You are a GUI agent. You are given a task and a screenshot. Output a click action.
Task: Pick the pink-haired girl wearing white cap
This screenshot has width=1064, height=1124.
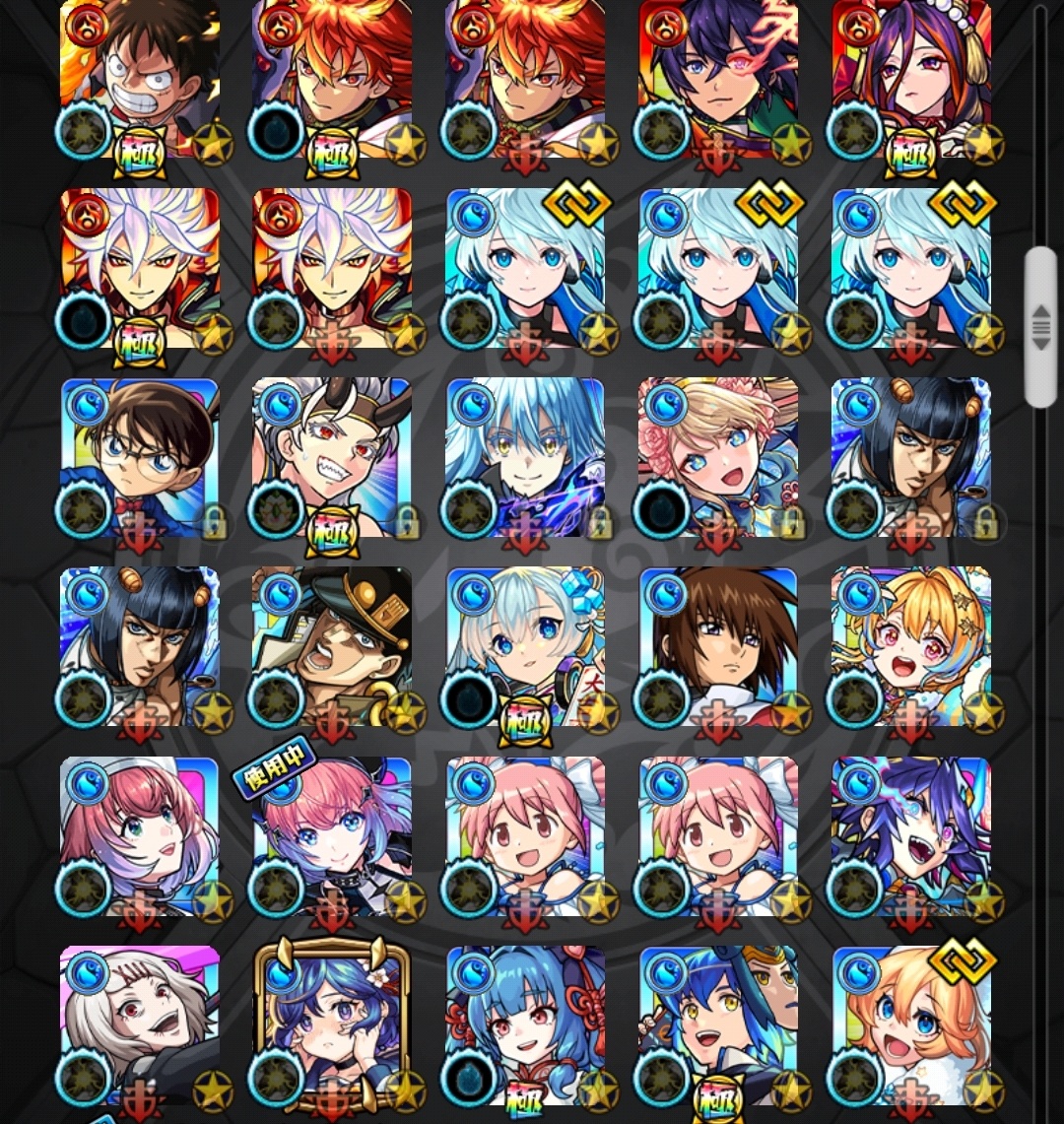[139, 836]
